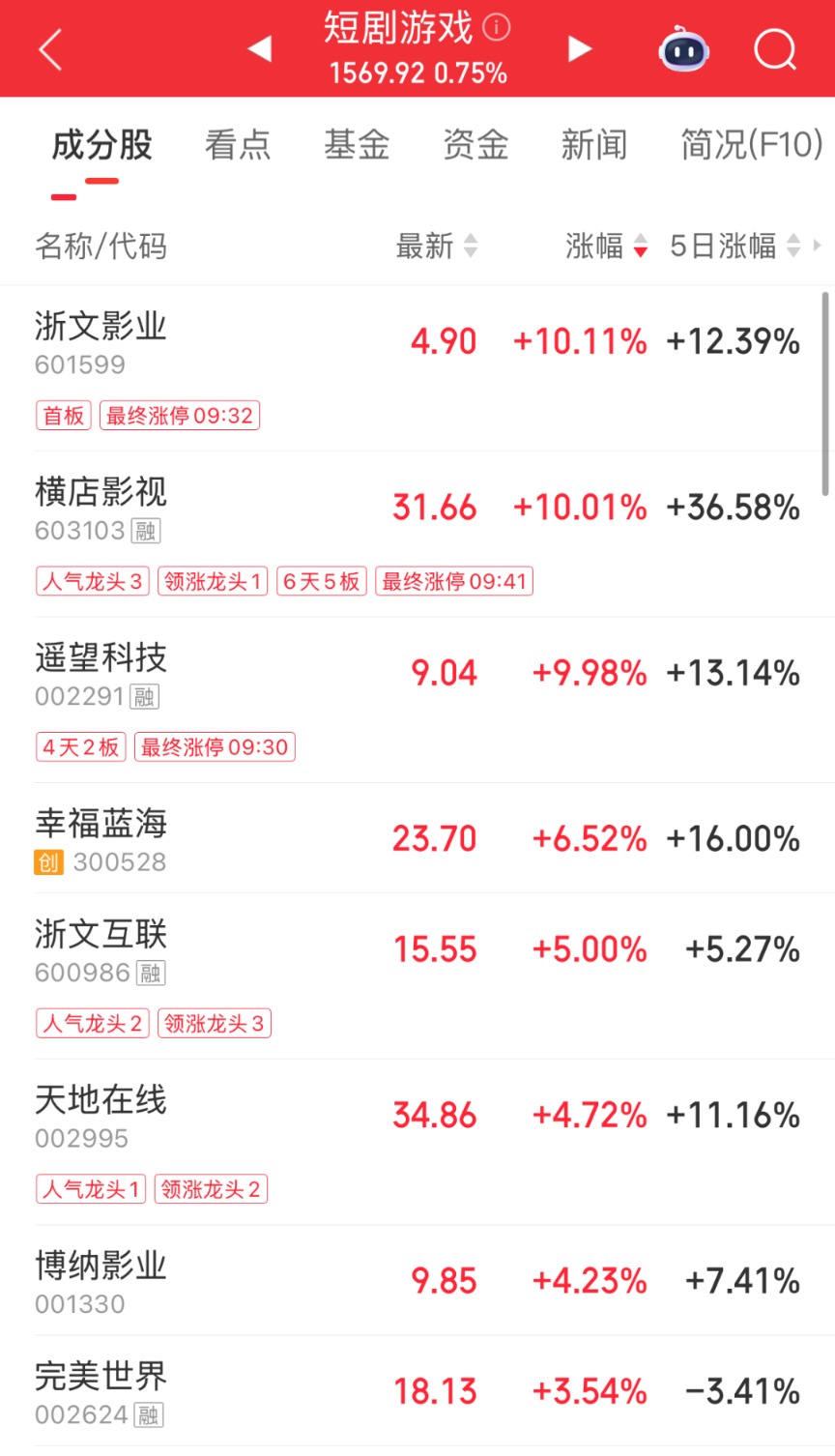This screenshot has height=1456, width=835.
Task: Sort list by 涨幅 column
Action: point(606,247)
